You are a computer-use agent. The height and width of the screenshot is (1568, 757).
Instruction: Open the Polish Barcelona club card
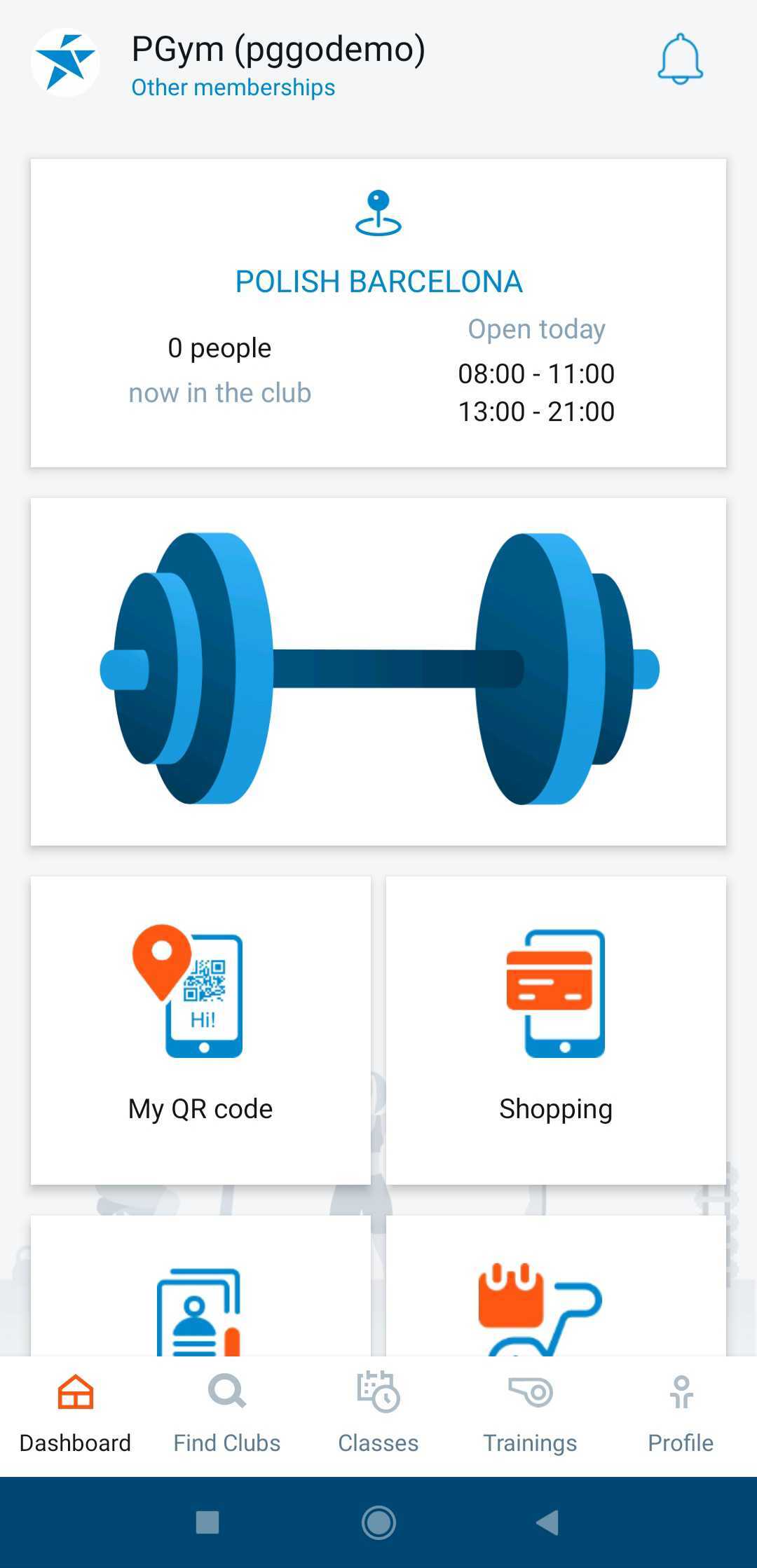(x=378, y=312)
